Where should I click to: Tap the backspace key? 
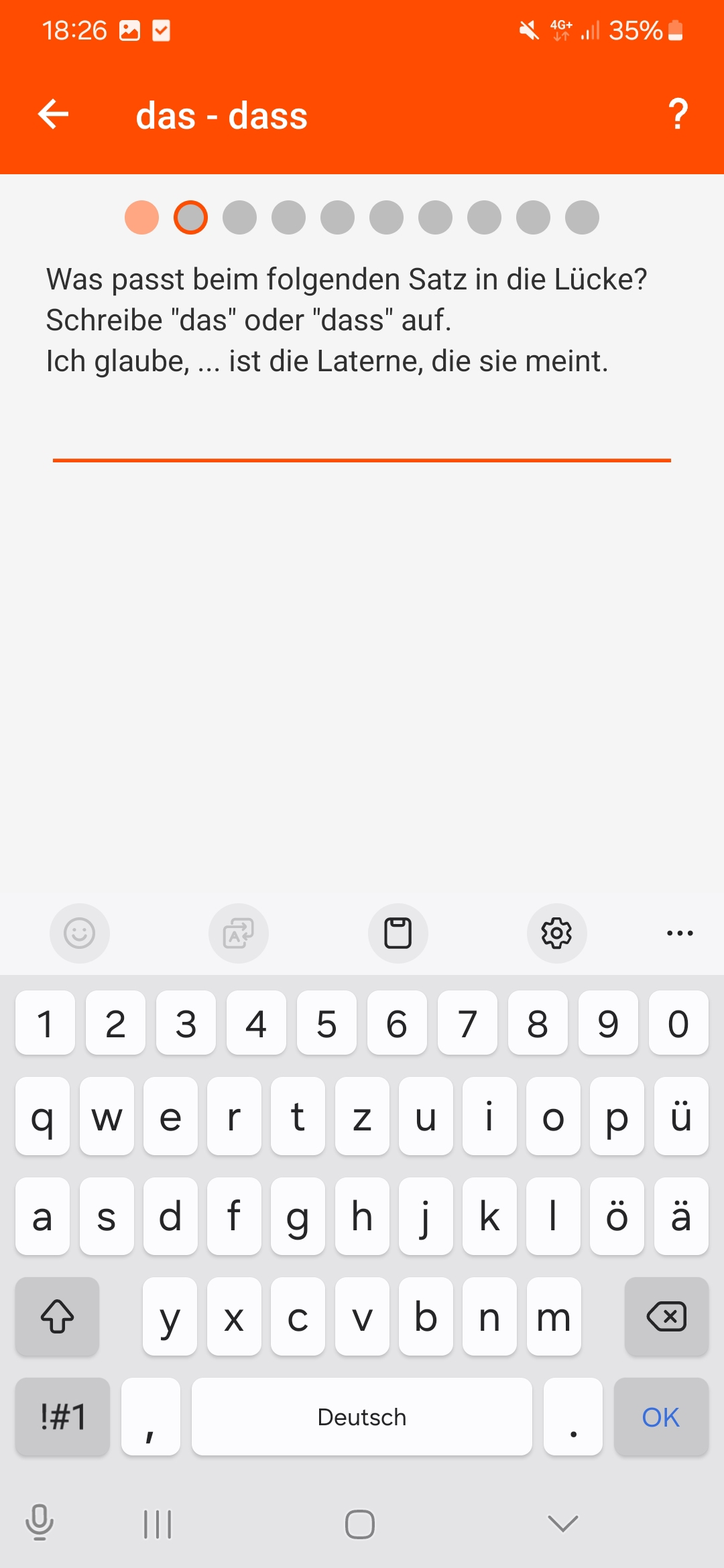[666, 1317]
